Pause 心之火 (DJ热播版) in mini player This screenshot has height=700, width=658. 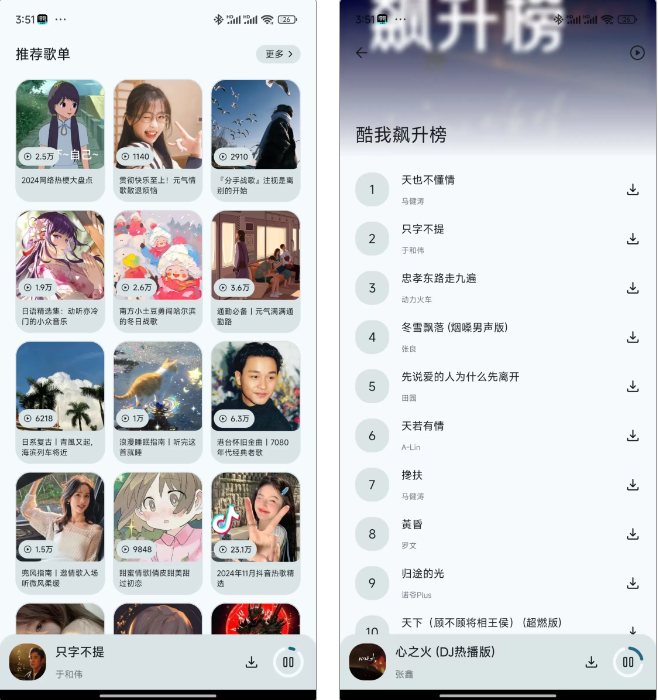tap(628, 661)
